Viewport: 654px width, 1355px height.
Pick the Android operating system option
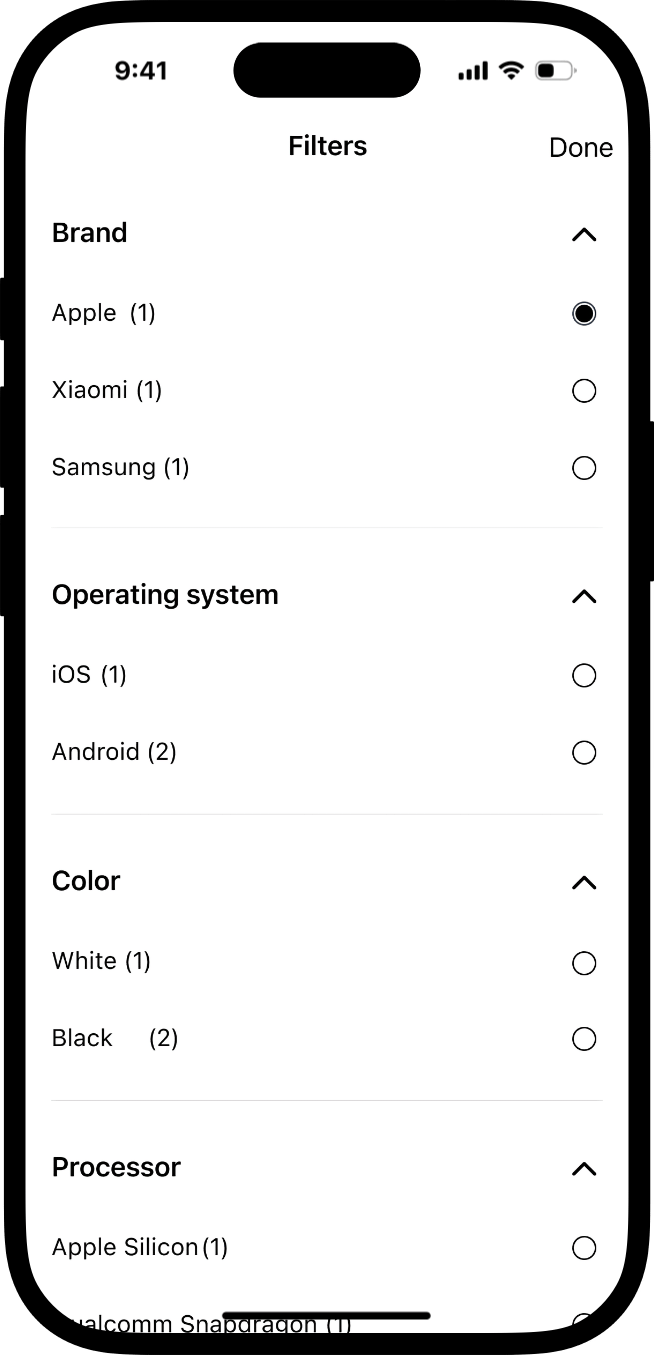click(584, 752)
